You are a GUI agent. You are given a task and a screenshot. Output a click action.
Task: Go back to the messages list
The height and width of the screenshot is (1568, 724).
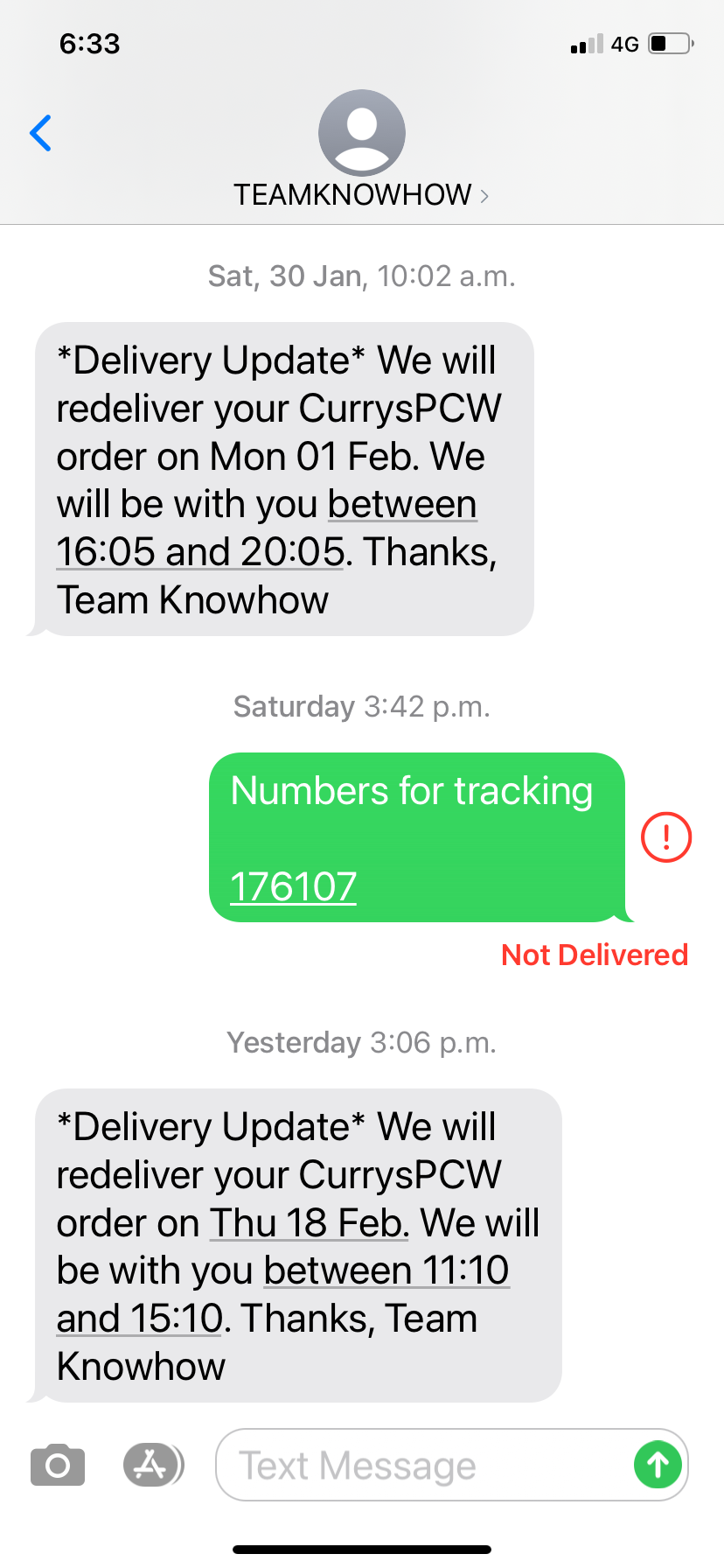tap(40, 133)
